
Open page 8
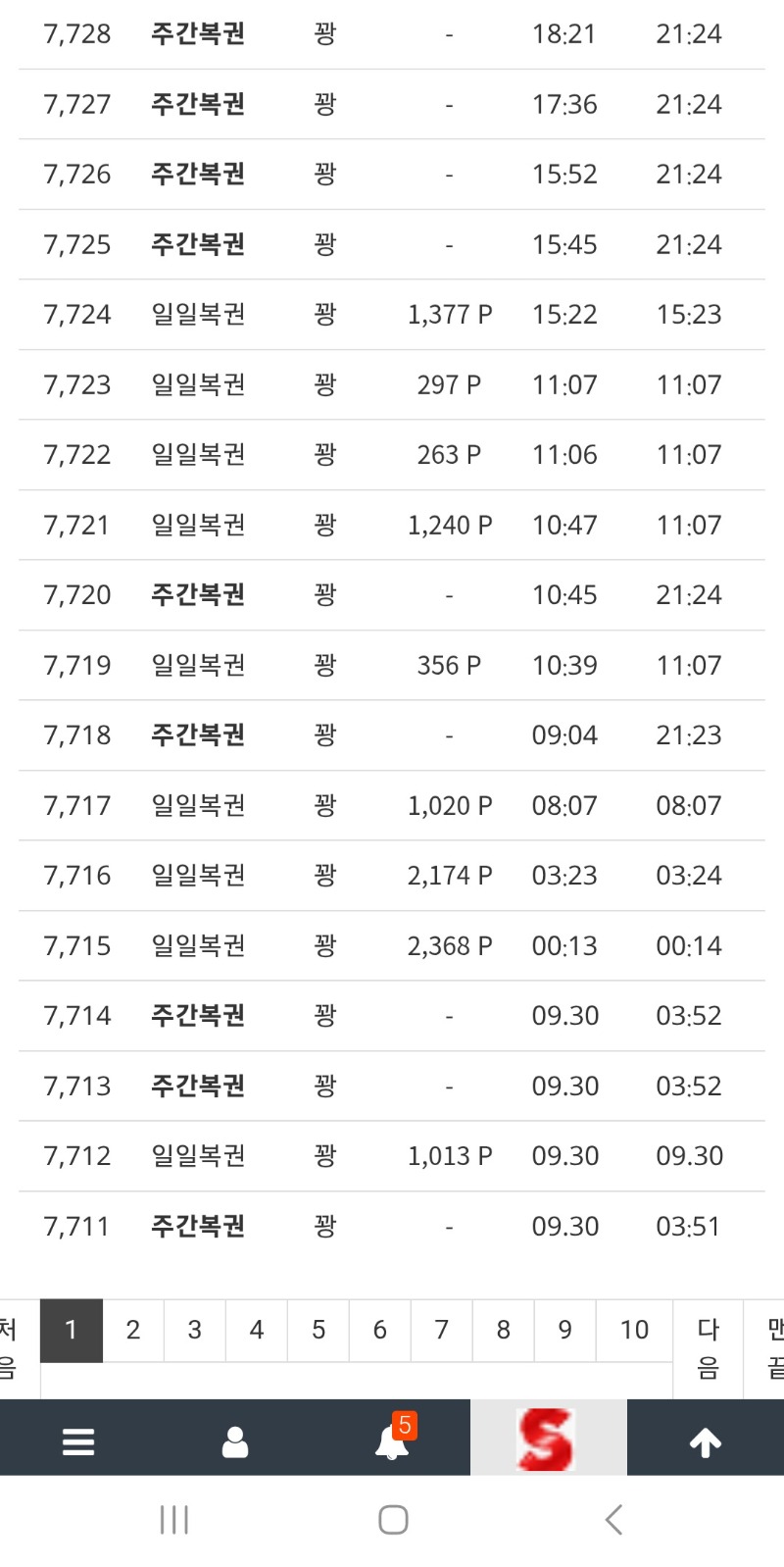(x=504, y=1330)
